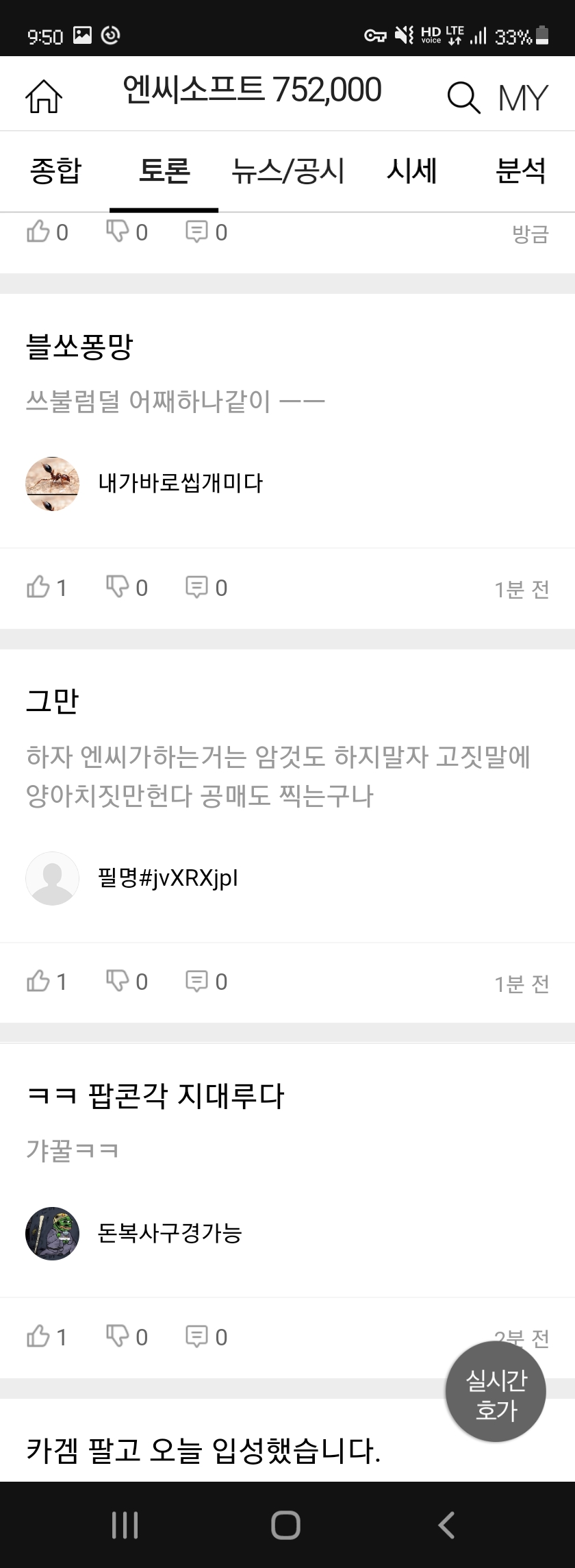Open the post titled 그만
The image size is (575, 1568).
point(53,701)
